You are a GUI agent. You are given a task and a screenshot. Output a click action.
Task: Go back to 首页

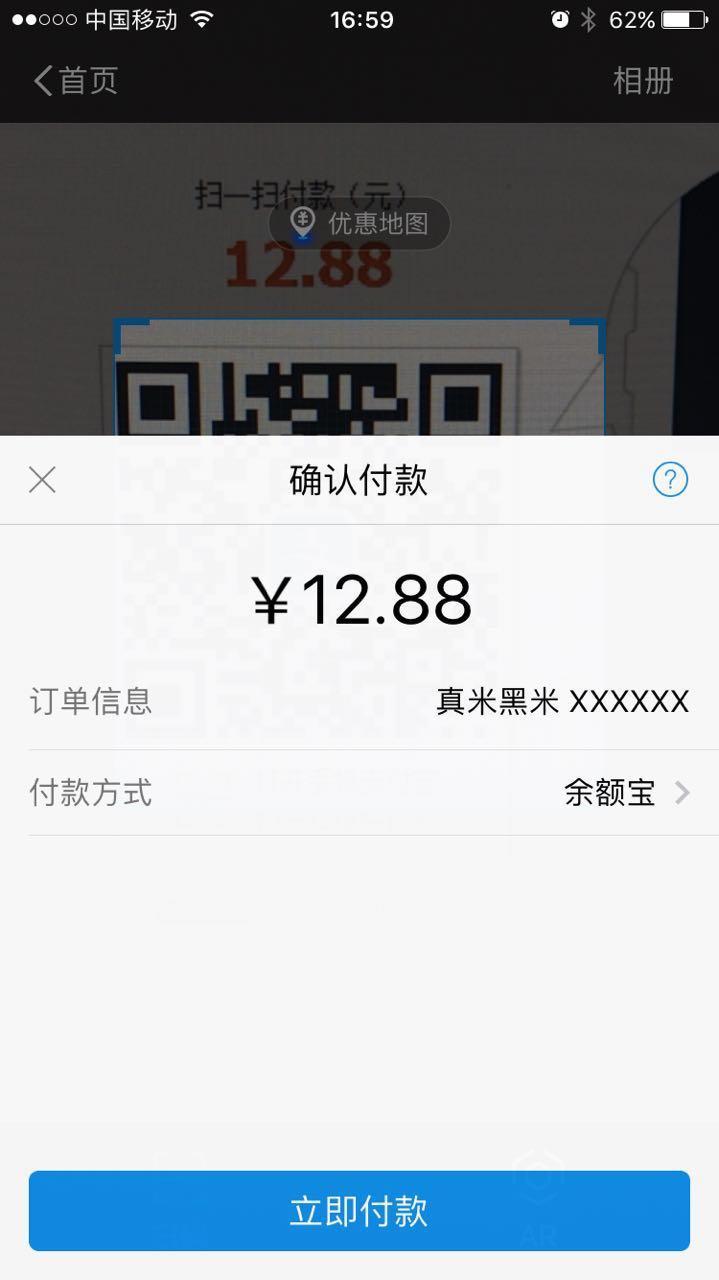coord(75,81)
